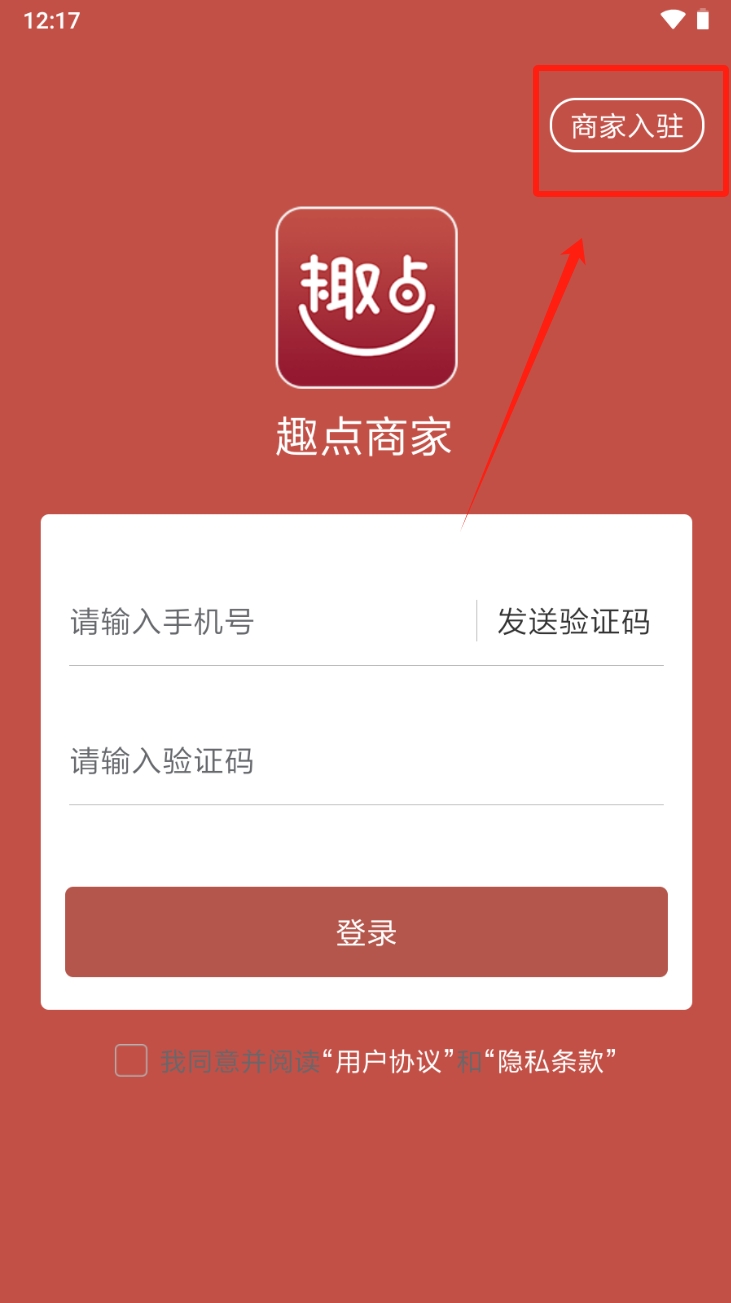Image resolution: width=731 pixels, height=1303 pixels.
Task: Focus the verification code input field
Action: [x=365, y=762]
